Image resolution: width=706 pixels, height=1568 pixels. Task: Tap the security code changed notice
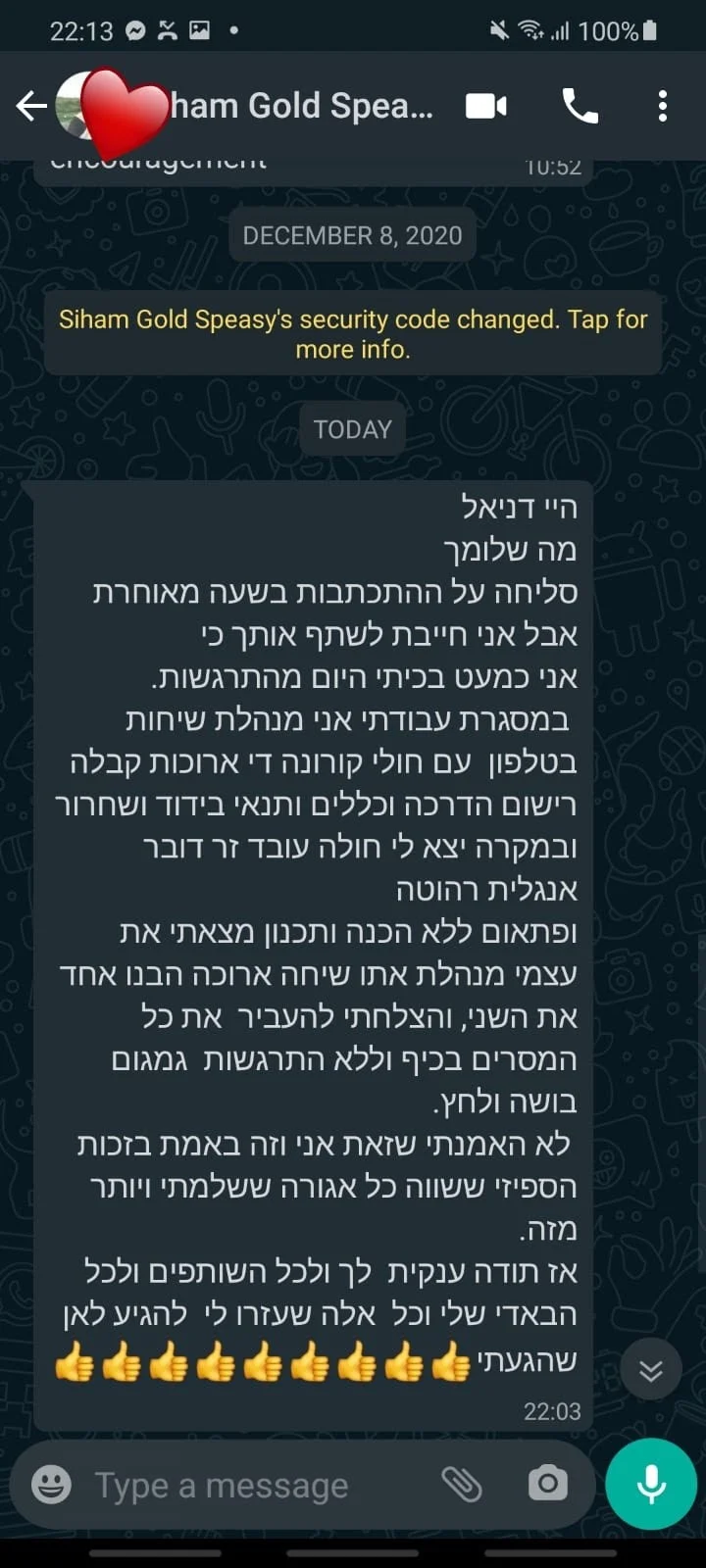pyautogui.click(x=353, y=333)
